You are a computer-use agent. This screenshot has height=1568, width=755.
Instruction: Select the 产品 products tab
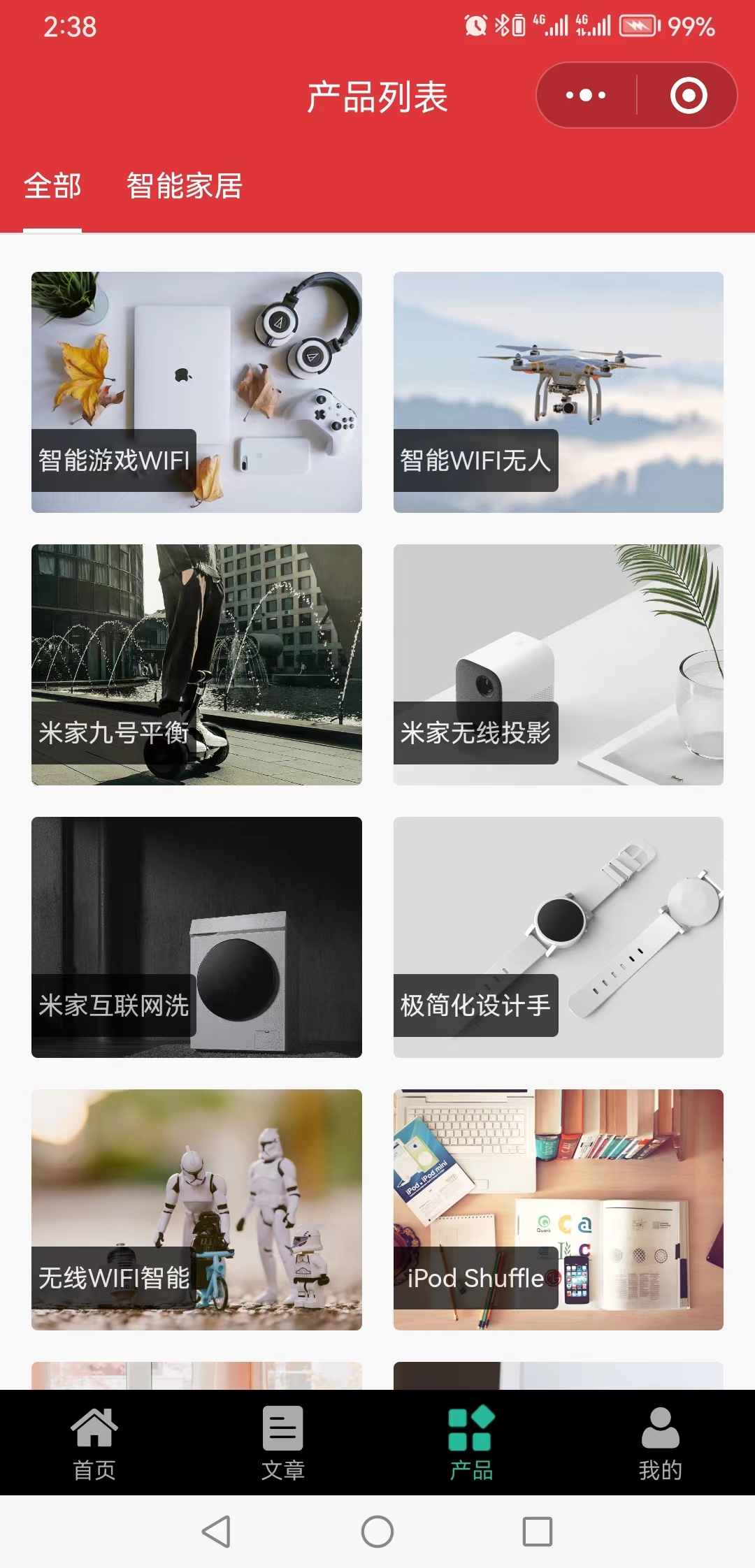(472, 1442)
